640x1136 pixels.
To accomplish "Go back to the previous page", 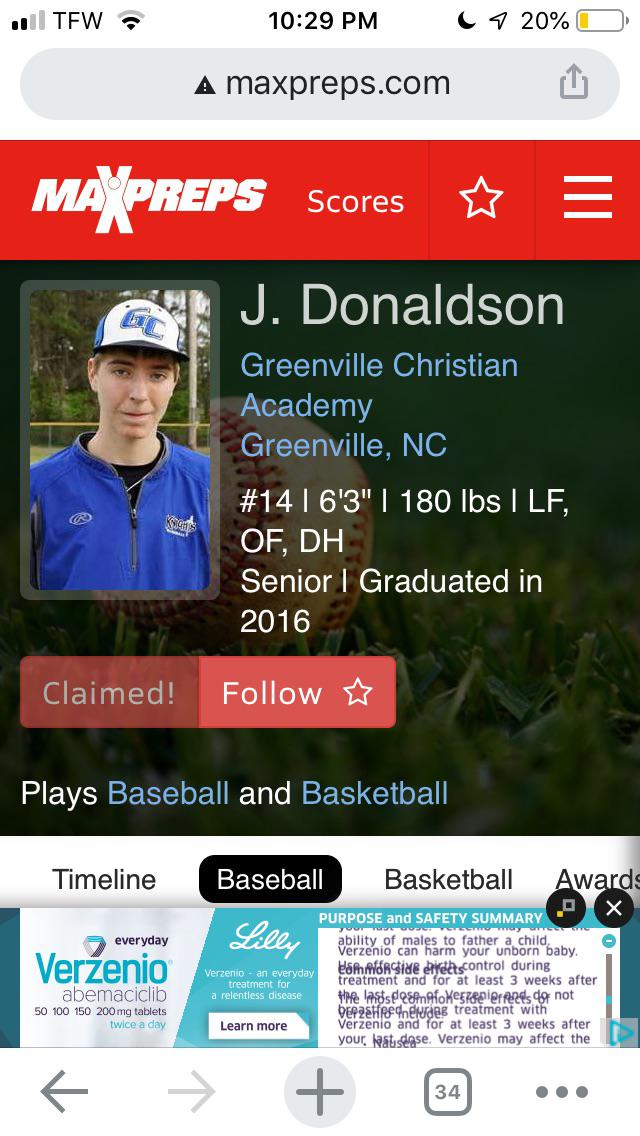I will [64, 1091].
